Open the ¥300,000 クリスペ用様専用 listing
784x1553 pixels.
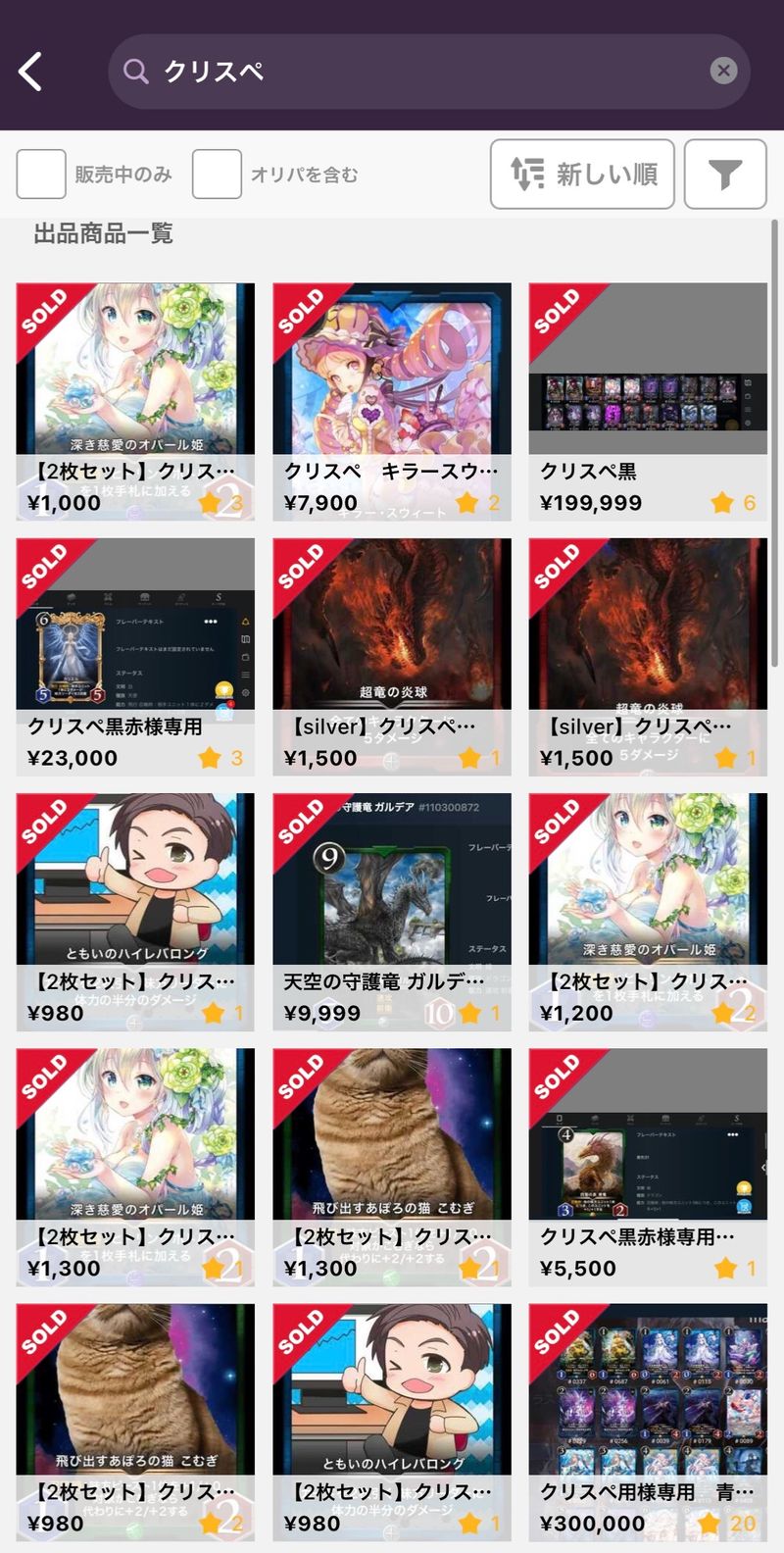click(x=648, y=1421)
